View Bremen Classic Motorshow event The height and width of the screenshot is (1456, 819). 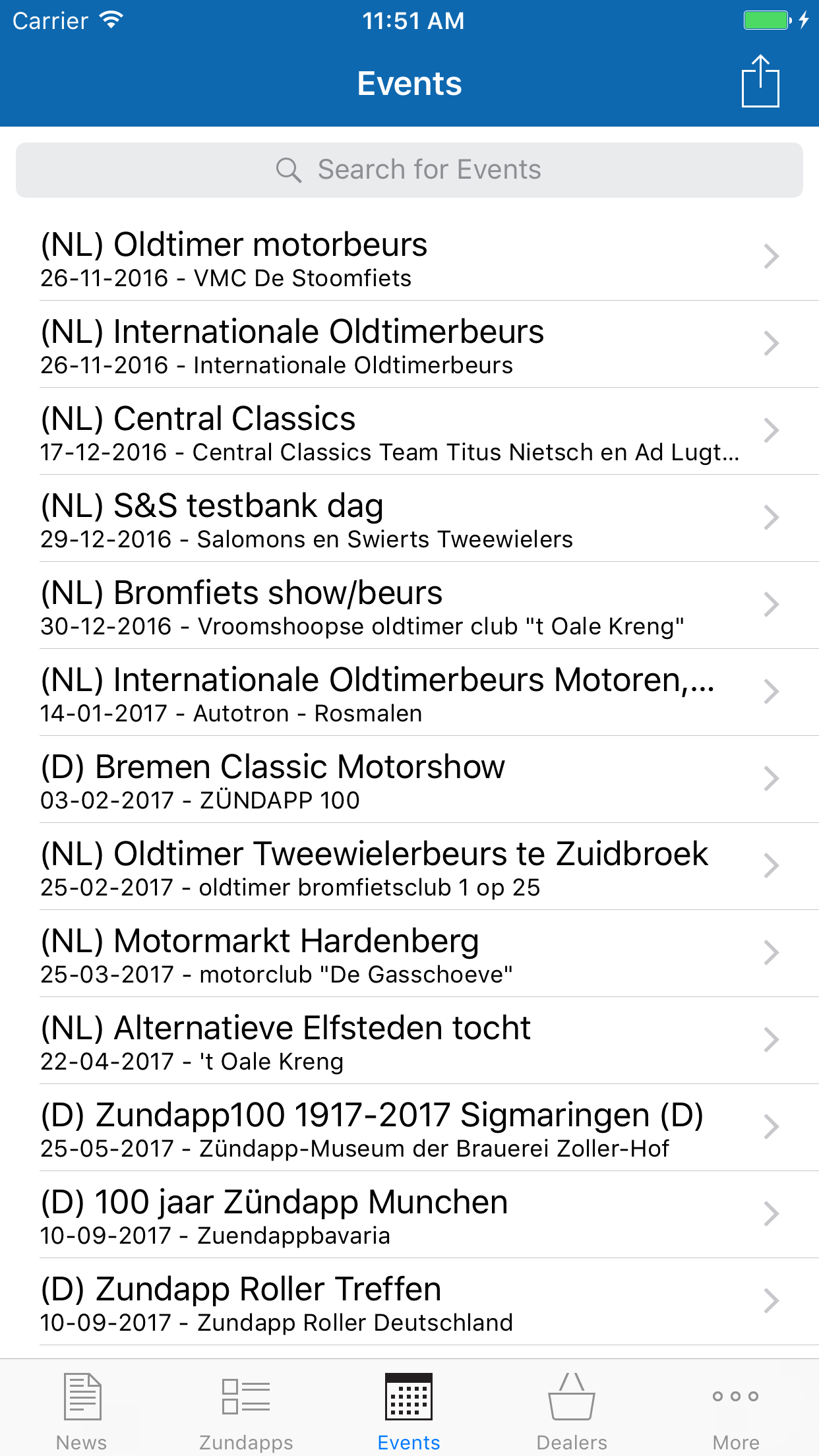(x=409, y=779)
